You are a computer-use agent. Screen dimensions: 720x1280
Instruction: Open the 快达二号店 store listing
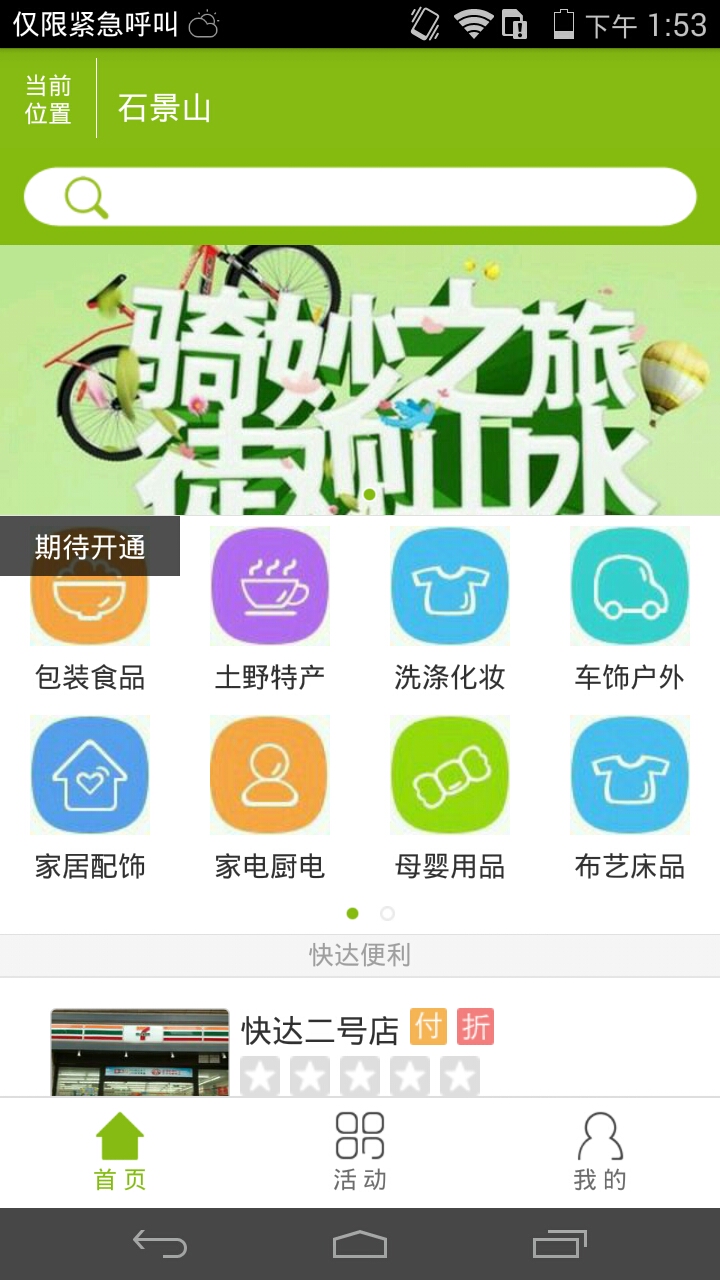(320, 1030)
